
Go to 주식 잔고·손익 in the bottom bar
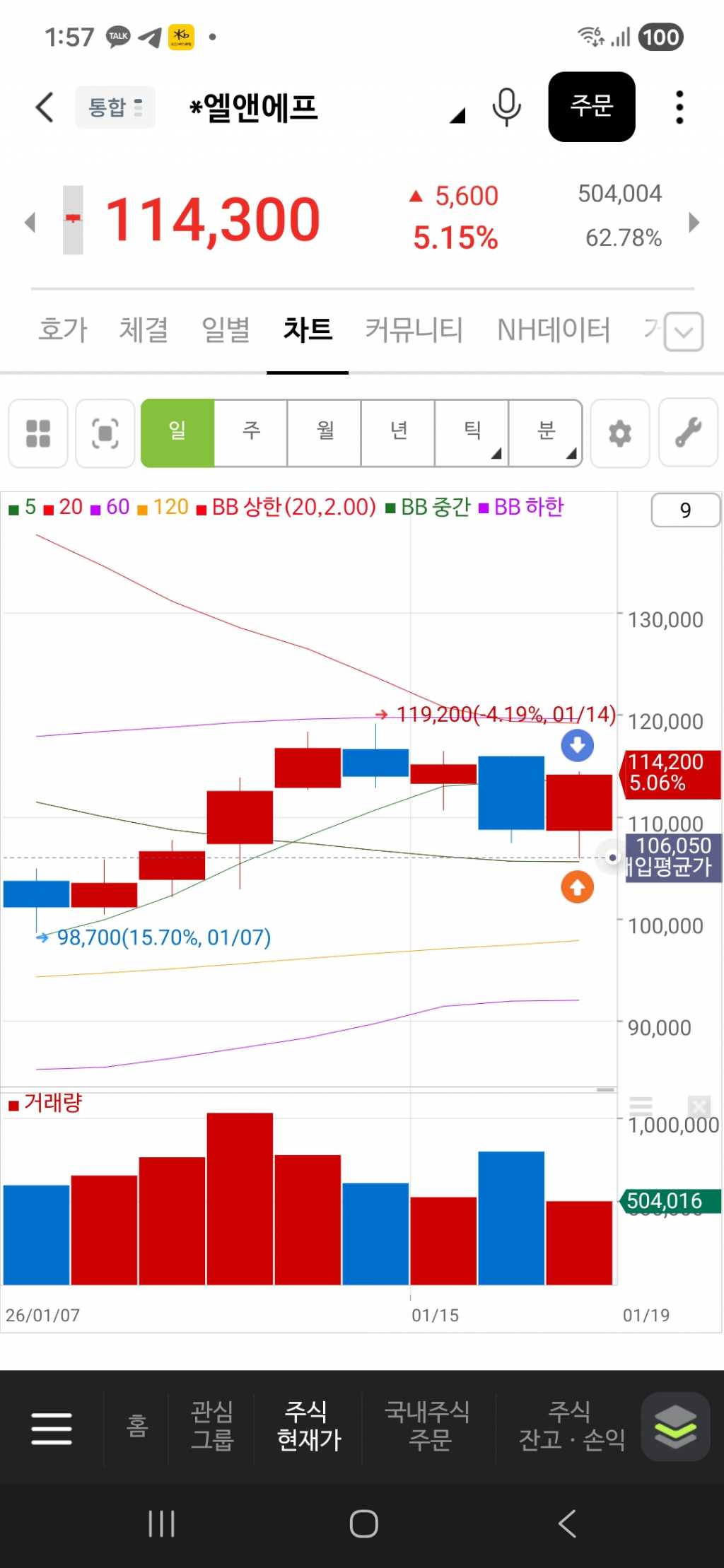(x=571, y=1426)
